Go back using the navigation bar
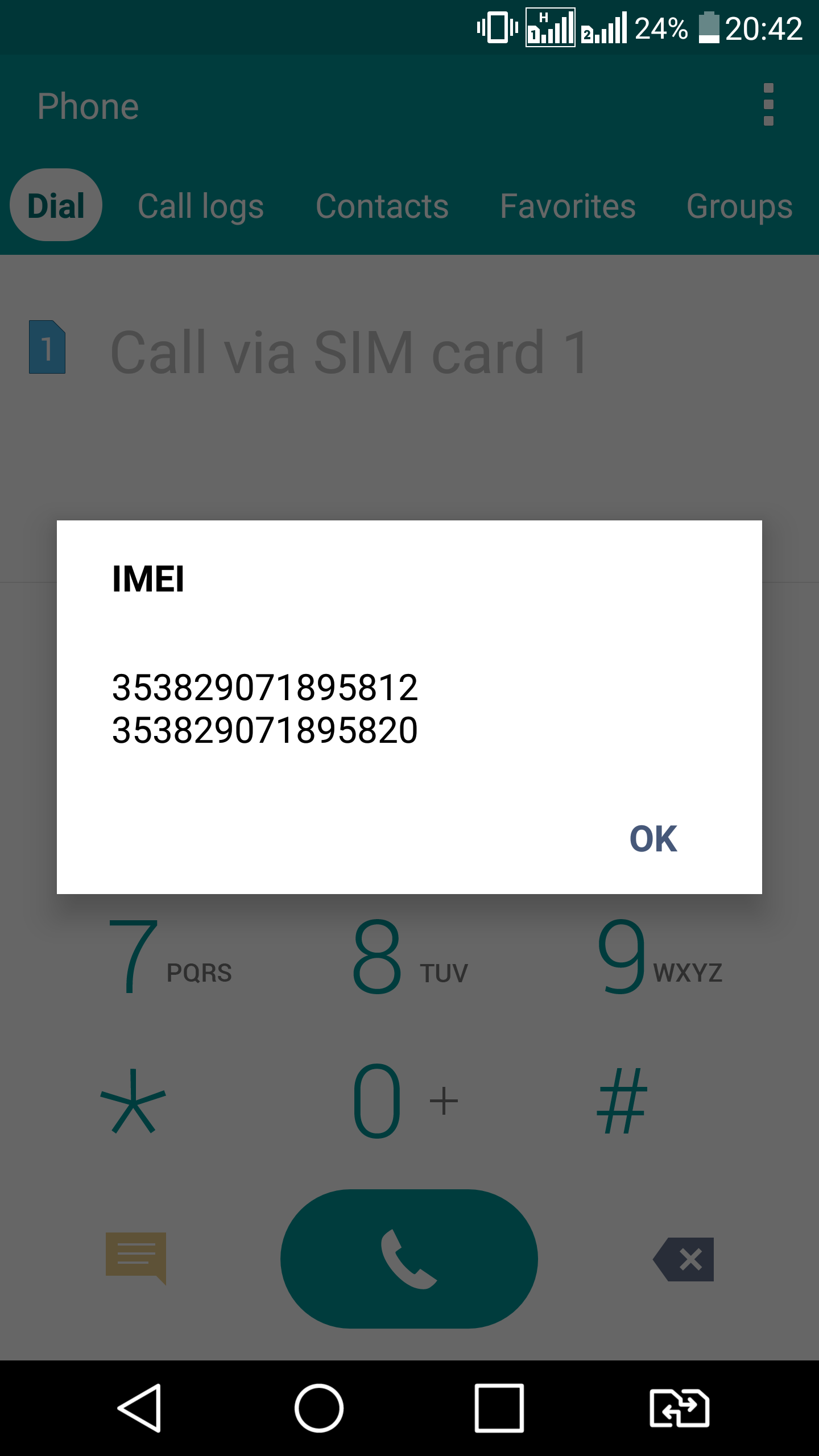The image size is (819, 1456). coord(139,1408)
